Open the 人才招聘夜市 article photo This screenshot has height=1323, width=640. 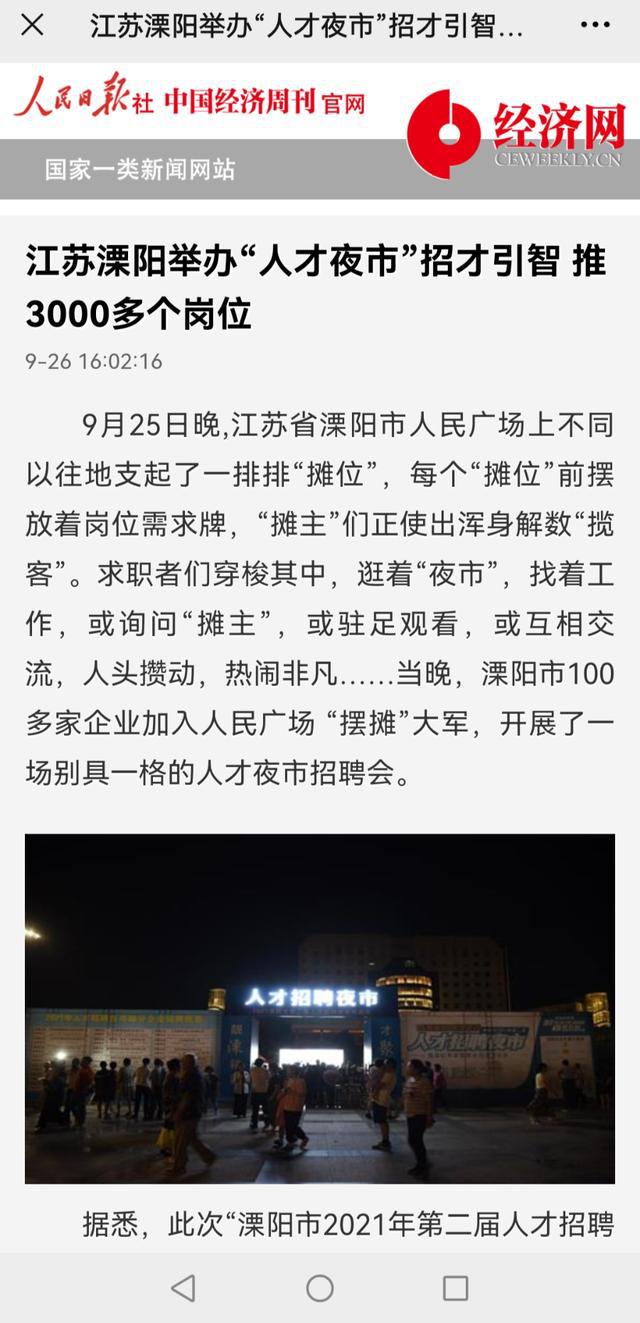click(320, 1008)
